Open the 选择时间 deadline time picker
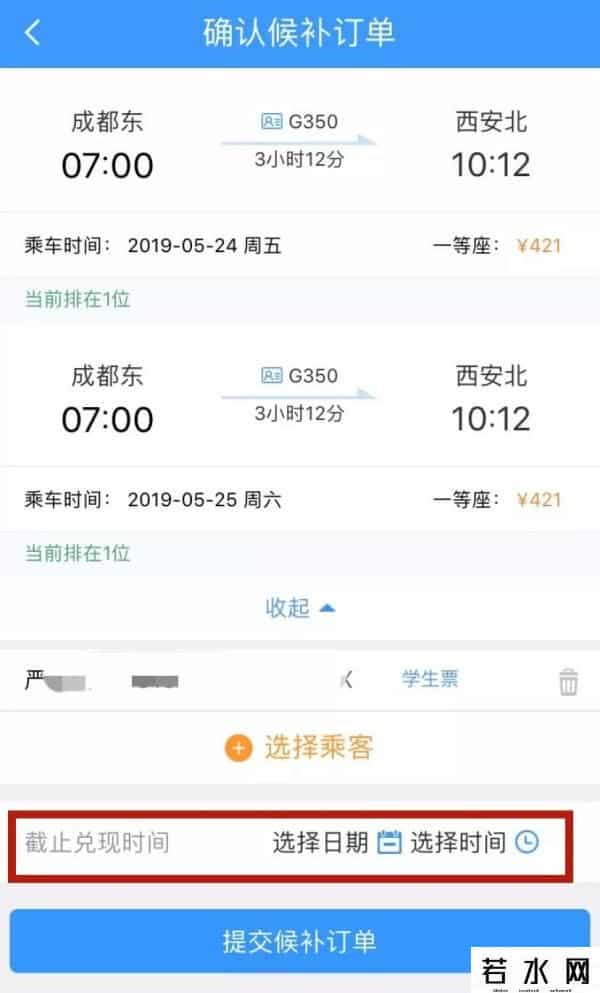600x993 pixels. point(474,842)
